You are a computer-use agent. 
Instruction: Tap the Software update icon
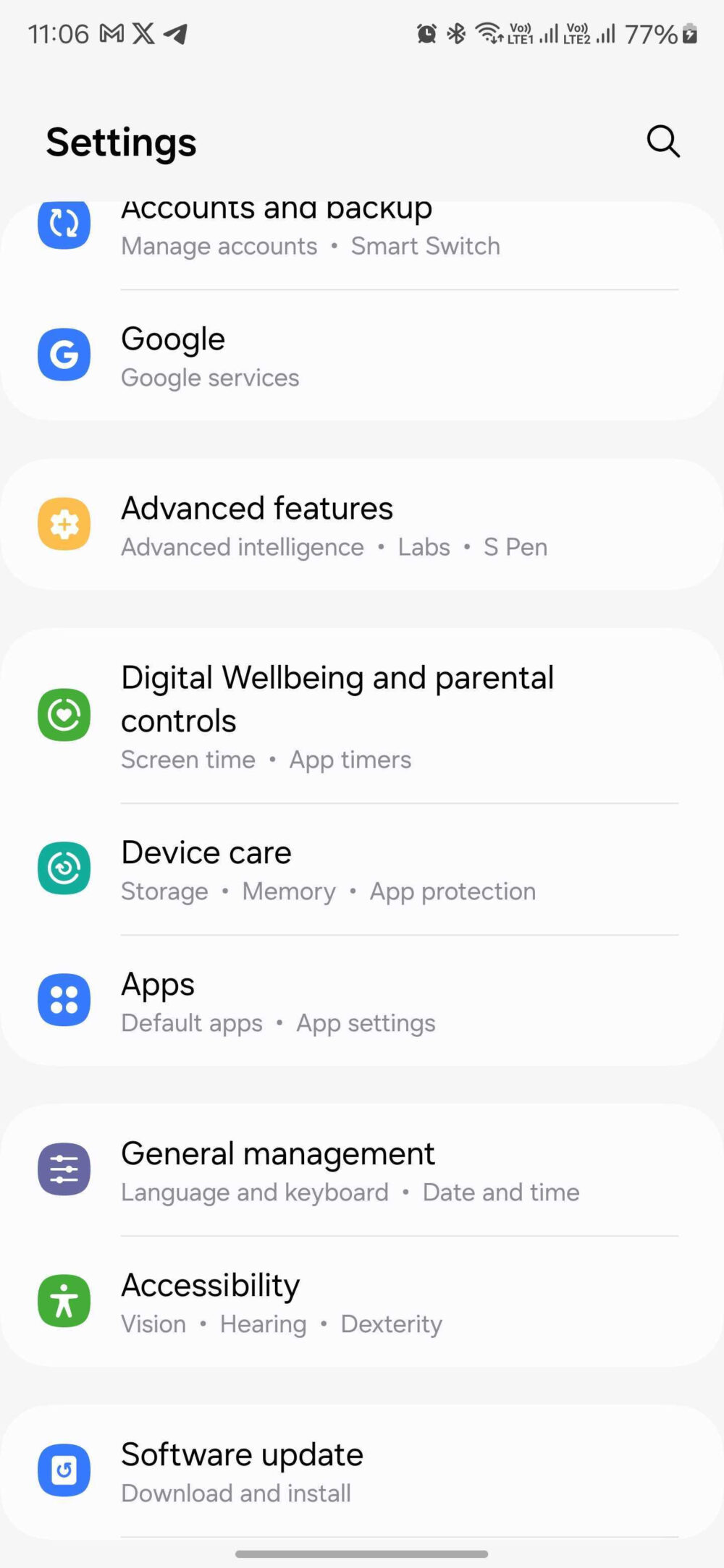click(x=64, y=1469)
